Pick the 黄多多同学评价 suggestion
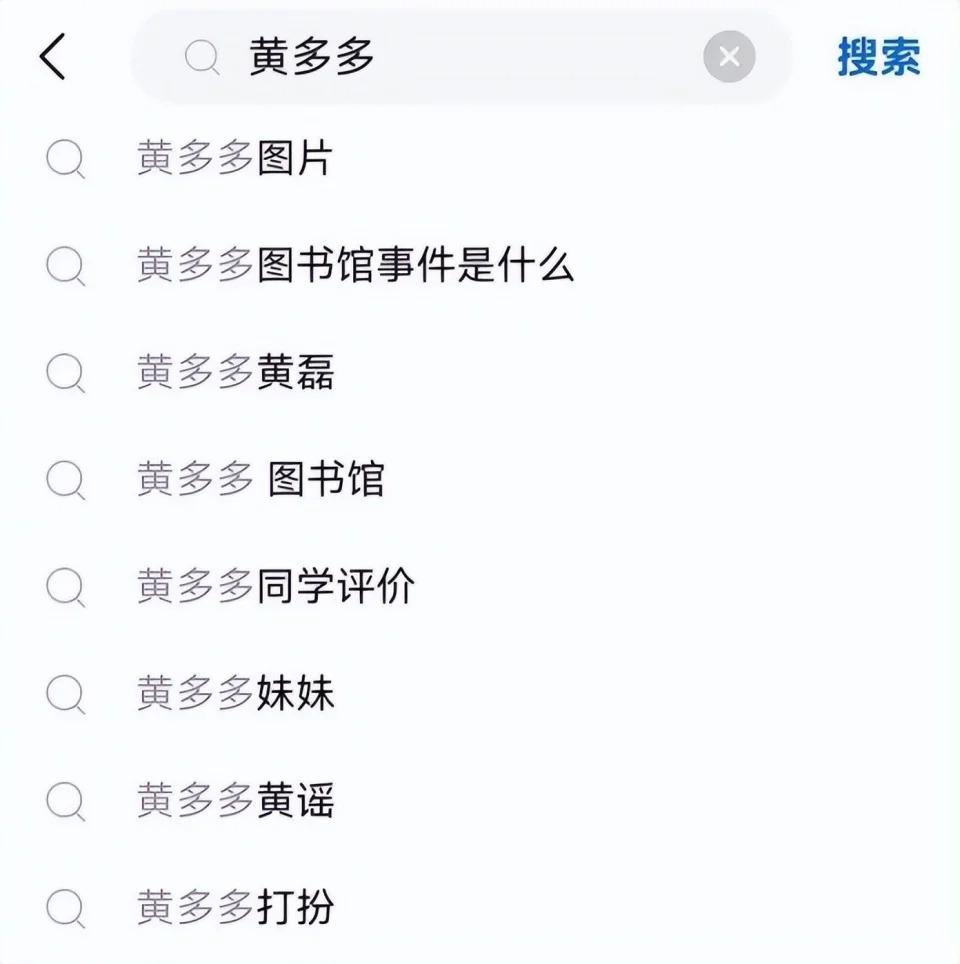This screenshot has height=964, width=960. [x=275, y=586]
